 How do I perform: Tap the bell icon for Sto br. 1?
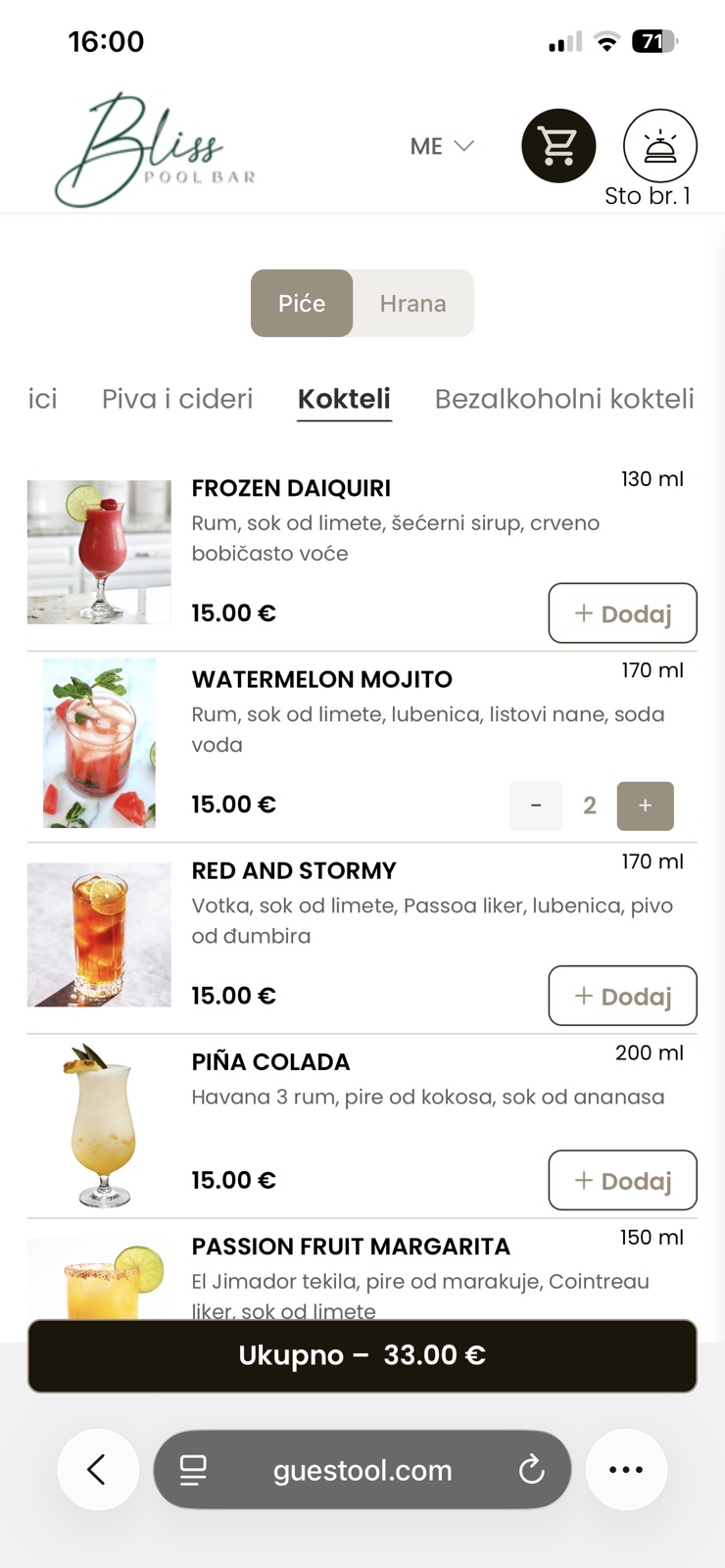[x=659, y=145]
